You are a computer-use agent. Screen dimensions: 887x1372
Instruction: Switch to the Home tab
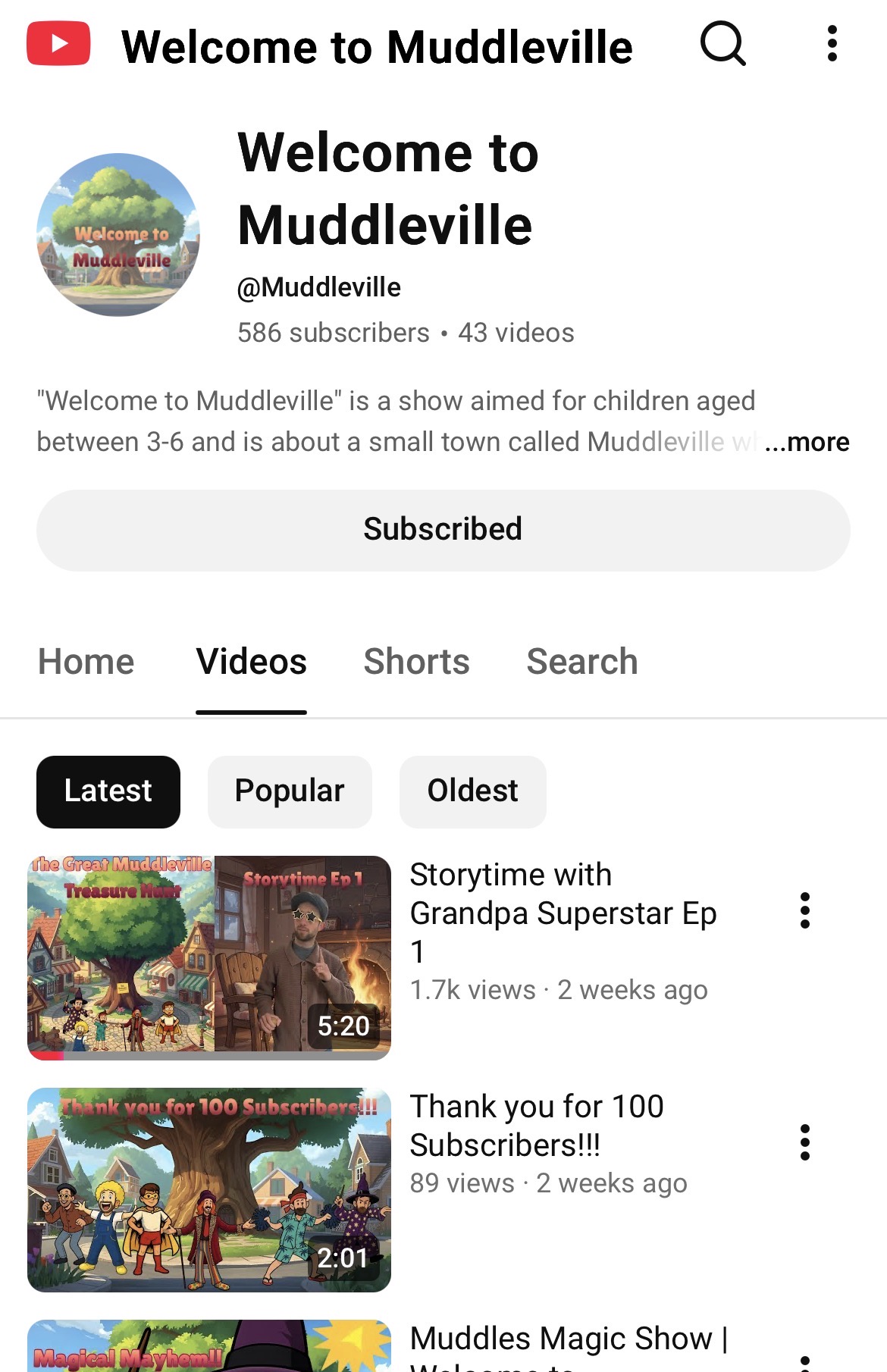86,662
